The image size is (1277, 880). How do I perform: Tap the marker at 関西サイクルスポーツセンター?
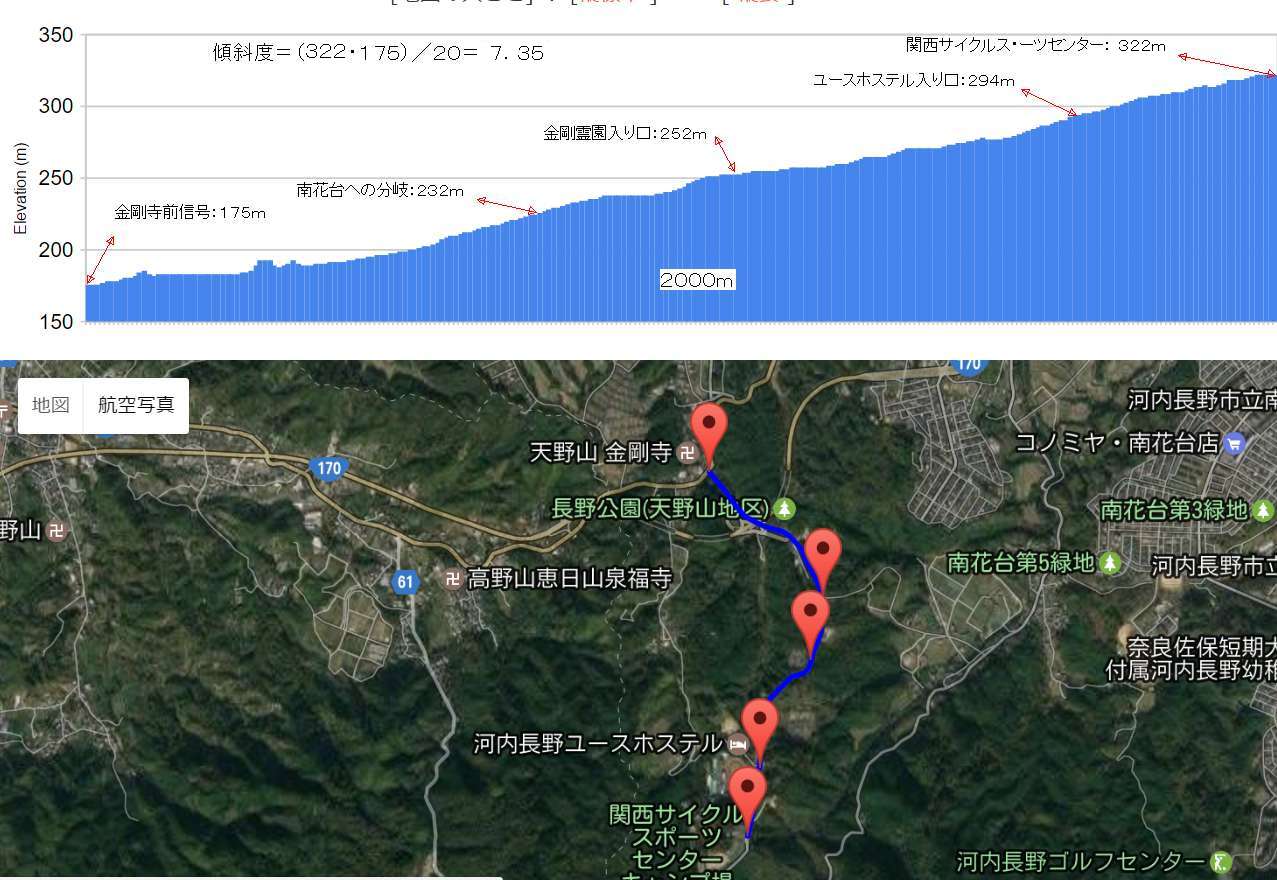747,794
